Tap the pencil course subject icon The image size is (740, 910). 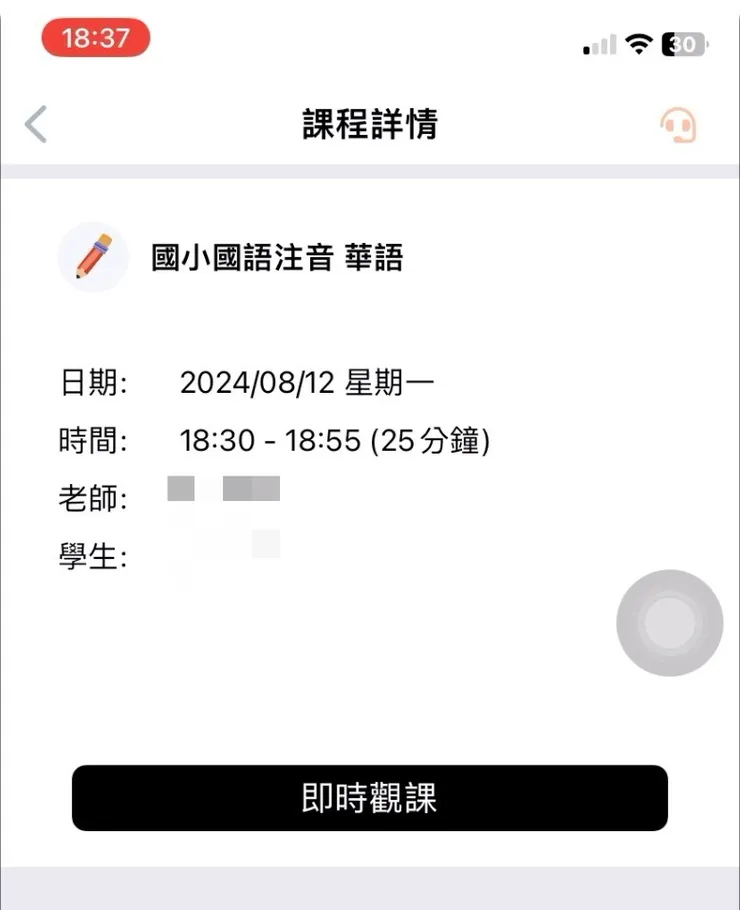[93, 257]
